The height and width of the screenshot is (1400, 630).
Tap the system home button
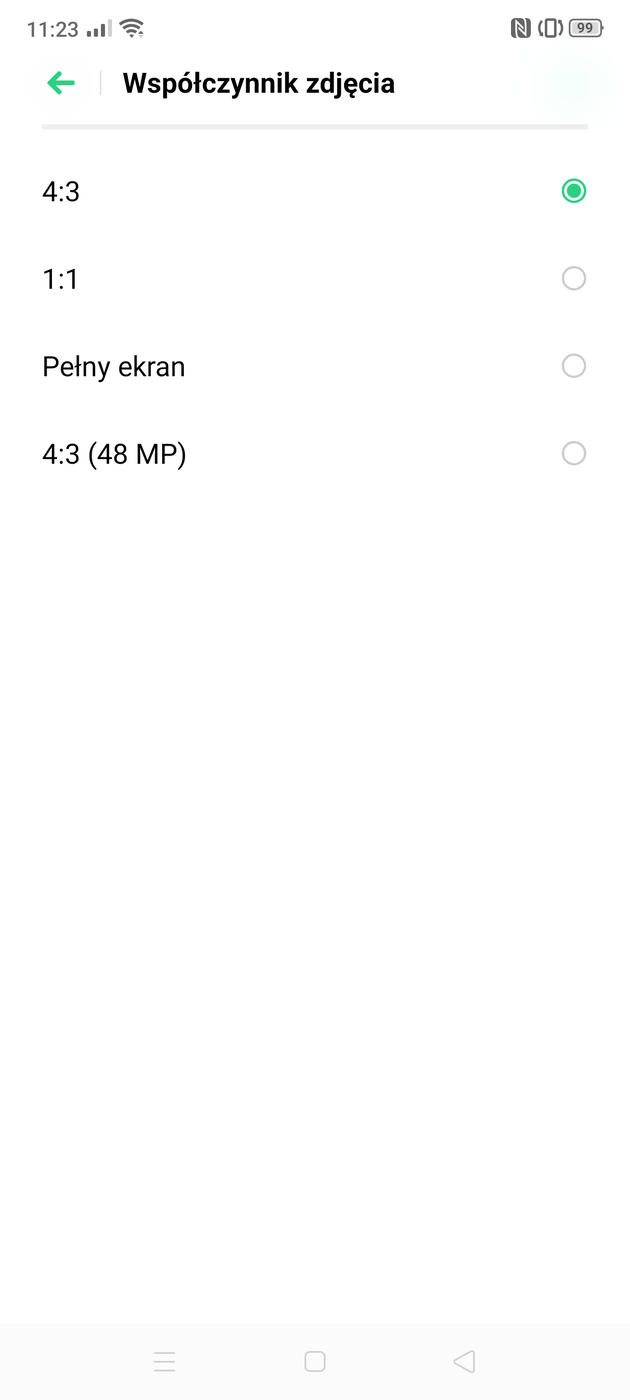[315, 1361]
